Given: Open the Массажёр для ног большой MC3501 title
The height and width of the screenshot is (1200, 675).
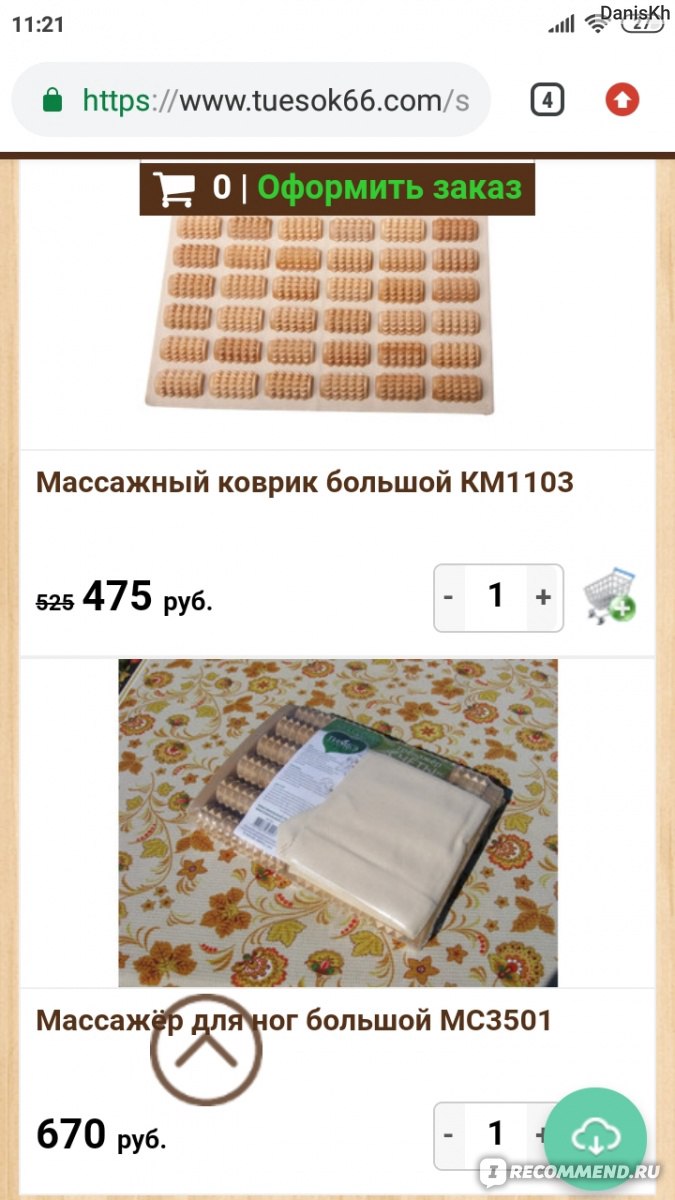Looking at the screenshot, I should pos(294,1021).
